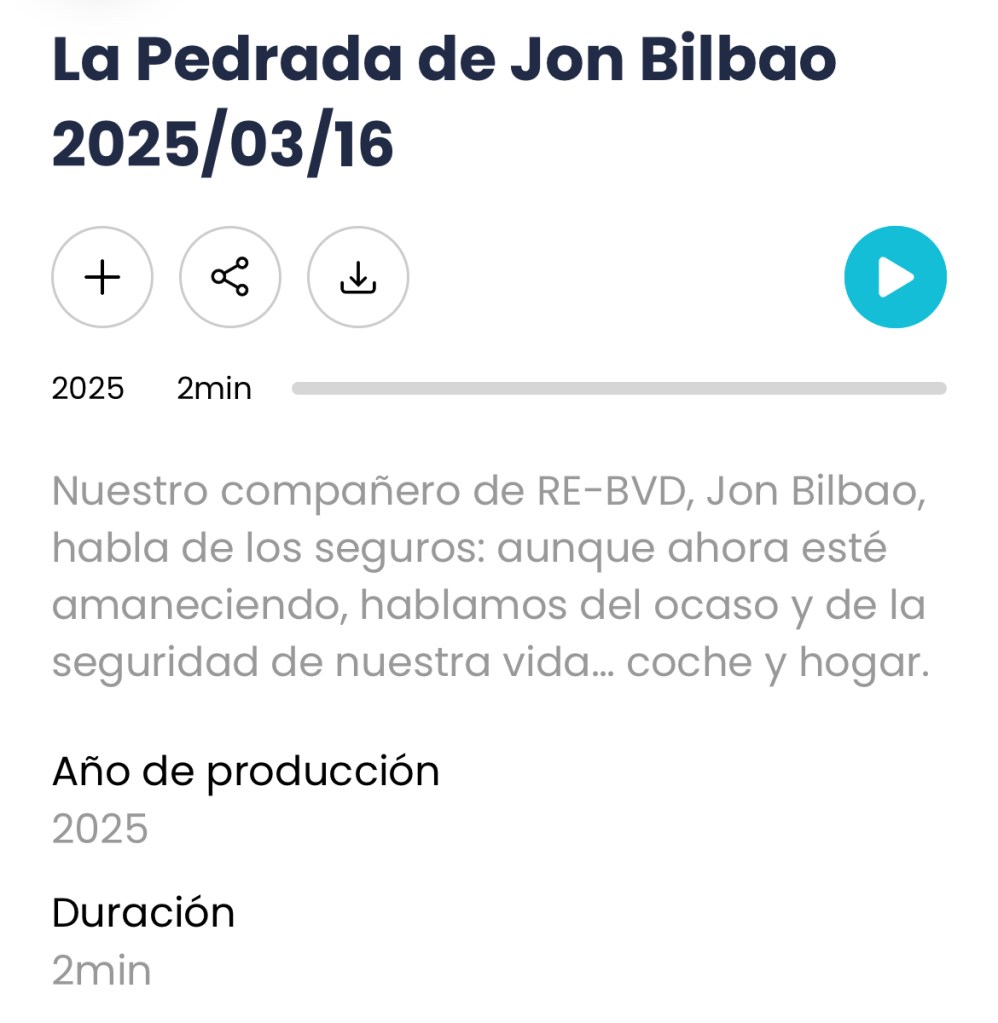This screenshot has height=1023, width=998.
Task: Play the episode
Action: tap(894, 277)
